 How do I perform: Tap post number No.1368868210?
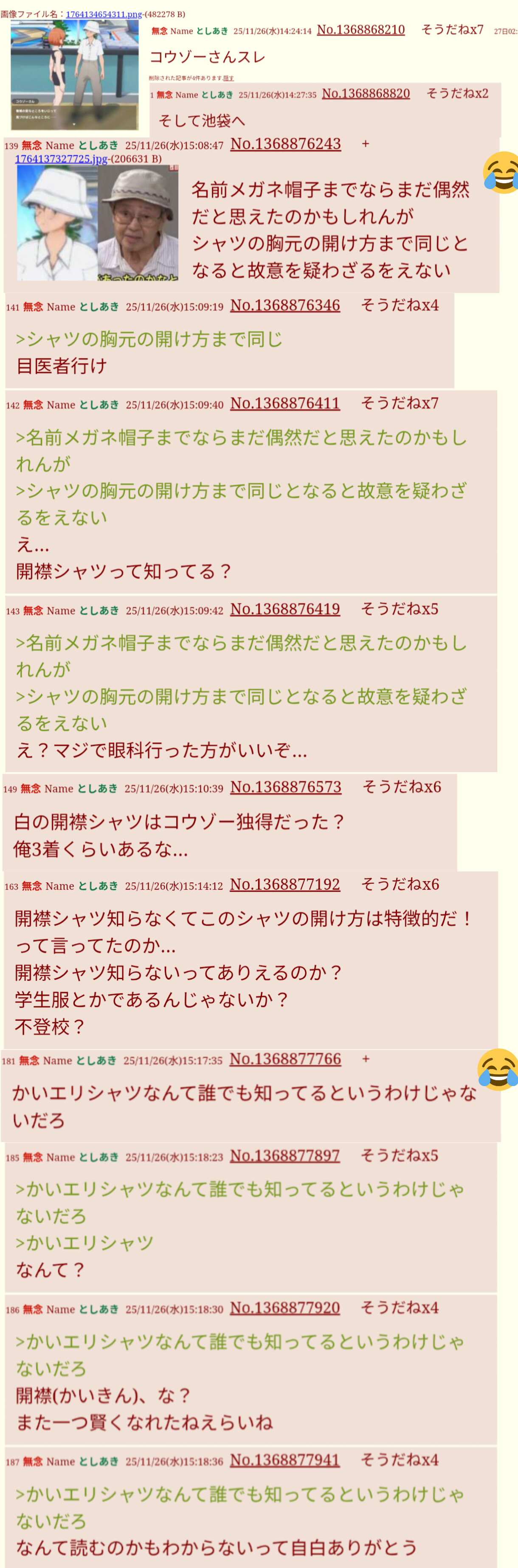pyautogui.click(x=360, y=30)
